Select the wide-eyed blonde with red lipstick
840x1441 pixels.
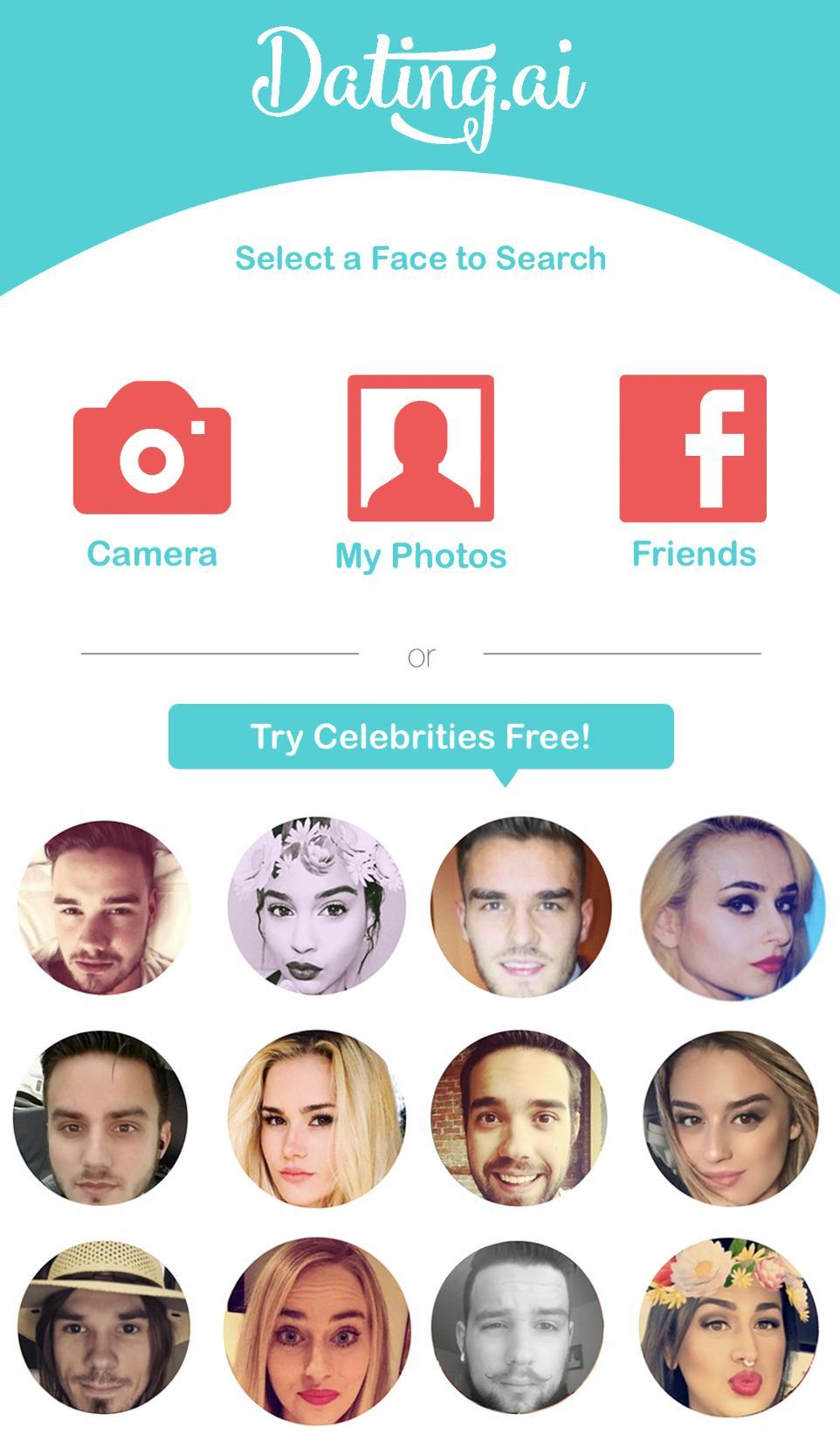[x=316, y=1329]
